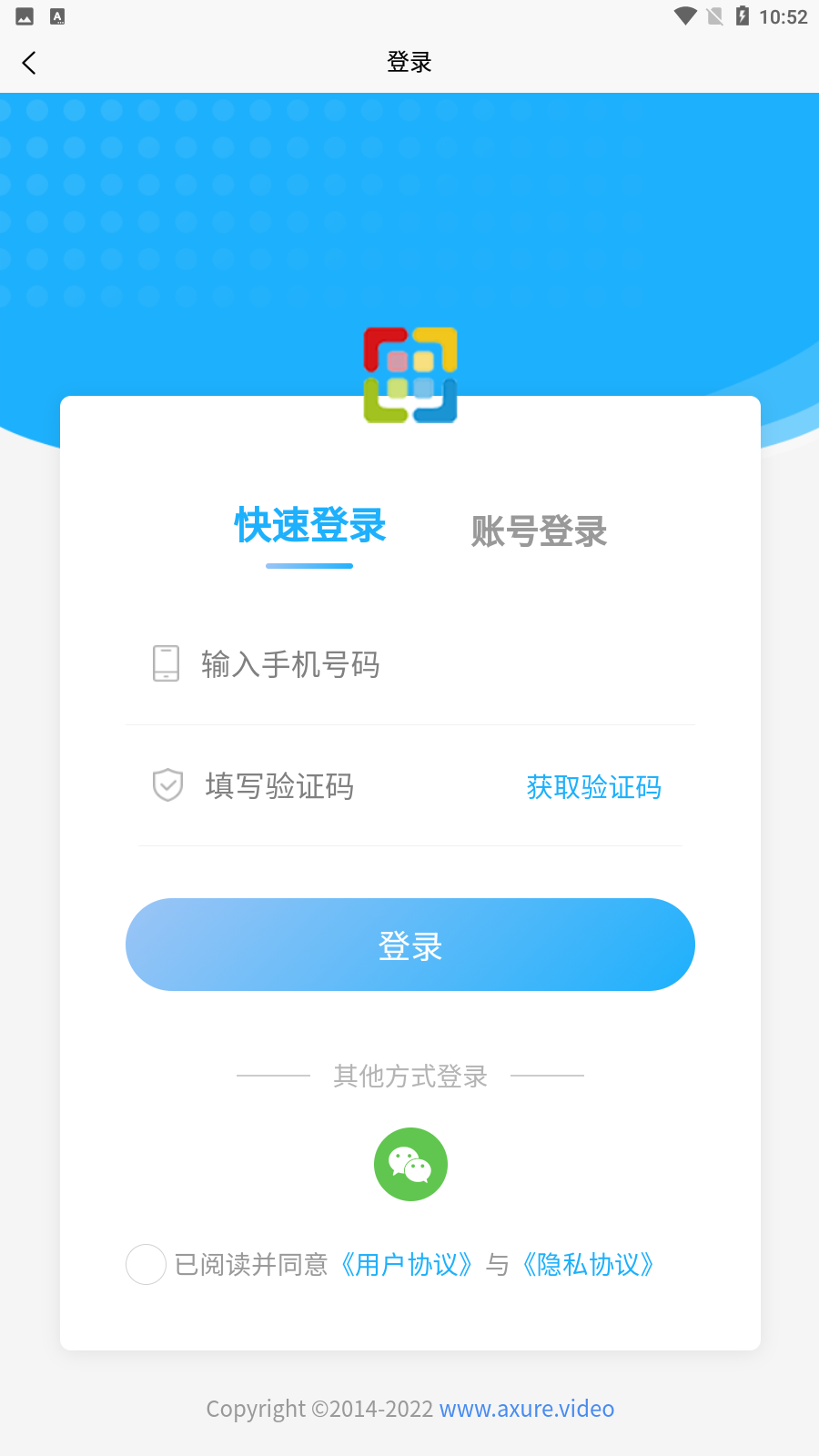Click the colorful app logo
819x1456 pixels.
(x=409, y=375)
